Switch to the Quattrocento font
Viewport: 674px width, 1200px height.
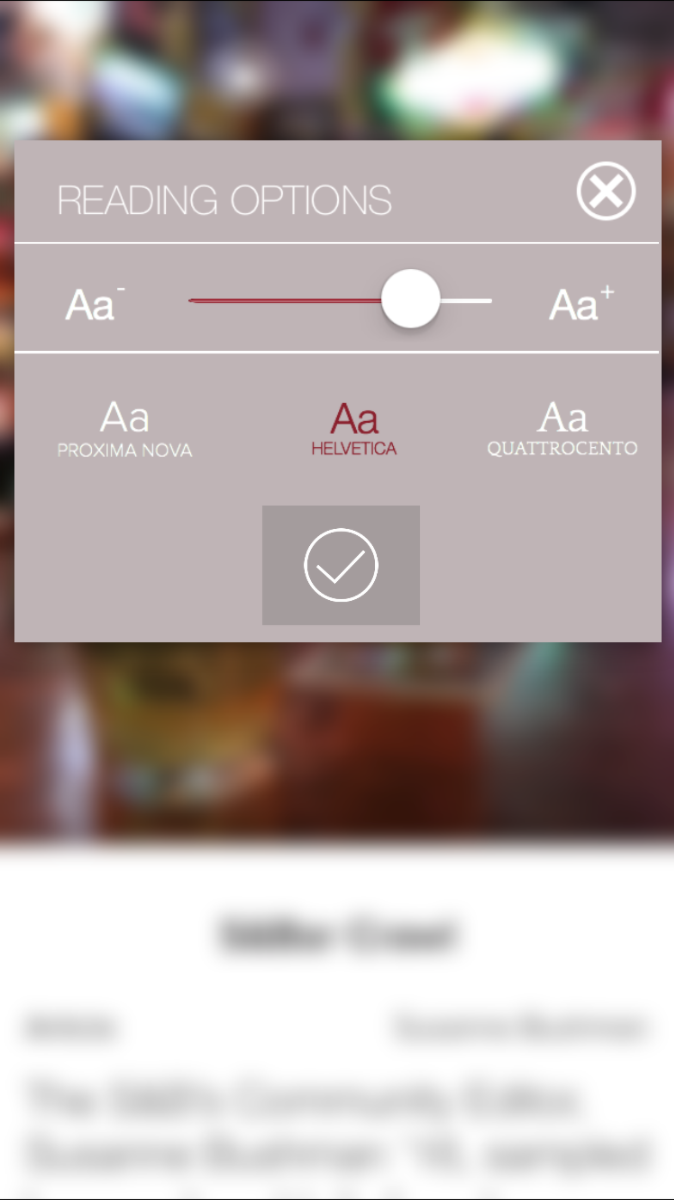pos(562,429)
